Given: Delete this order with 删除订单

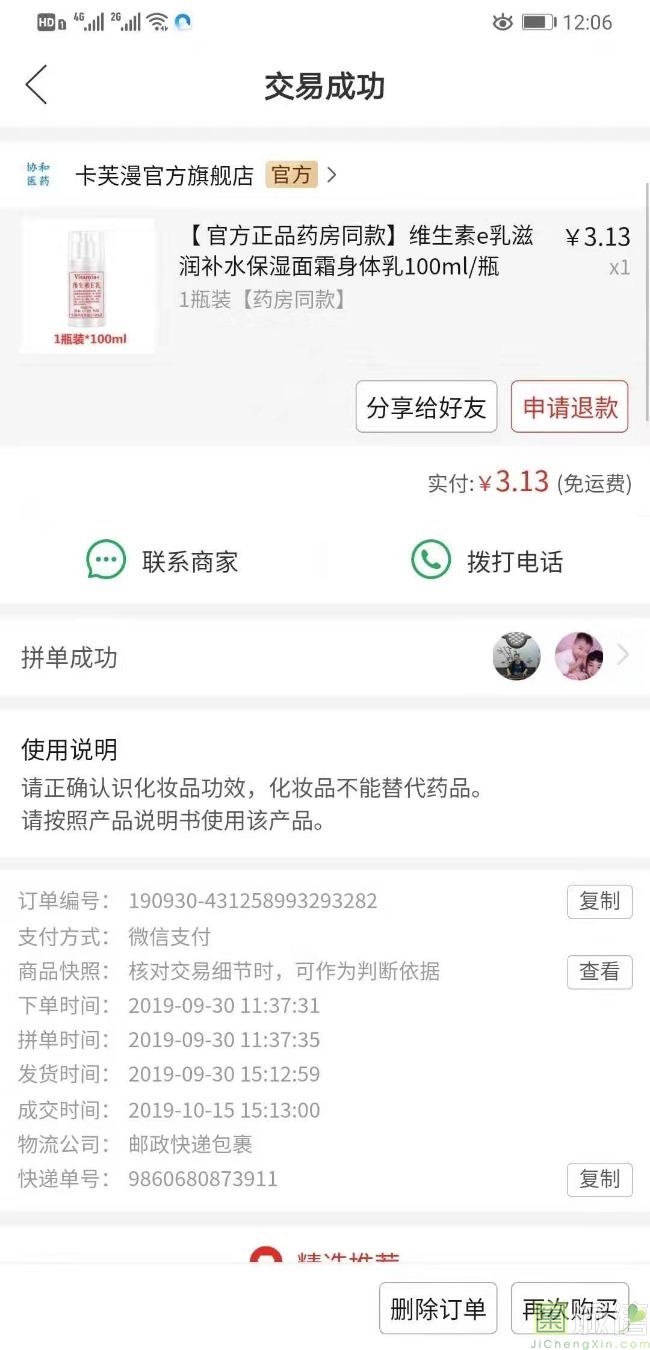Looking at the screenshot, I should pyautogui.click(x=438, y=1308).
